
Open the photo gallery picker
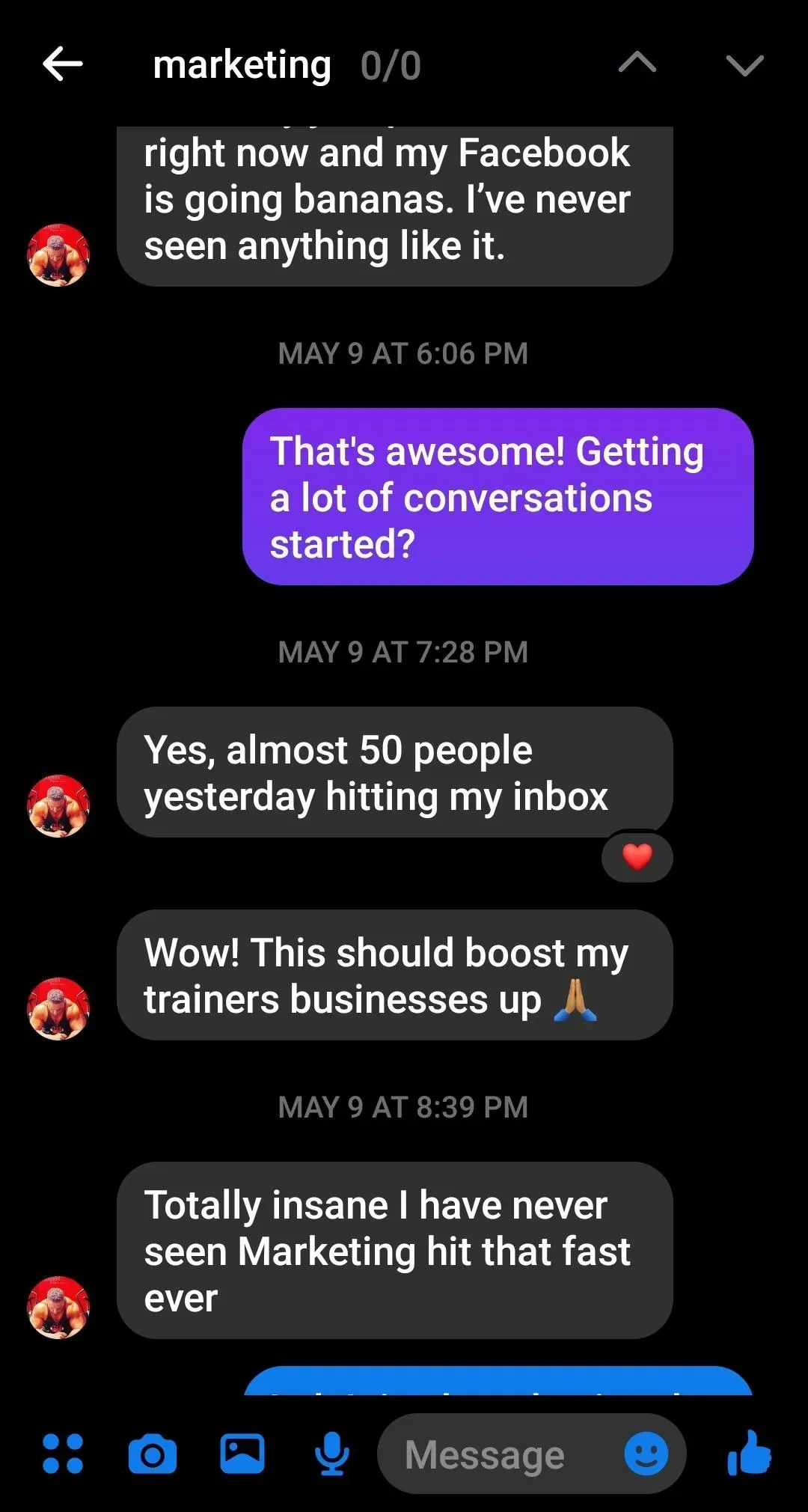point(242,1454)
